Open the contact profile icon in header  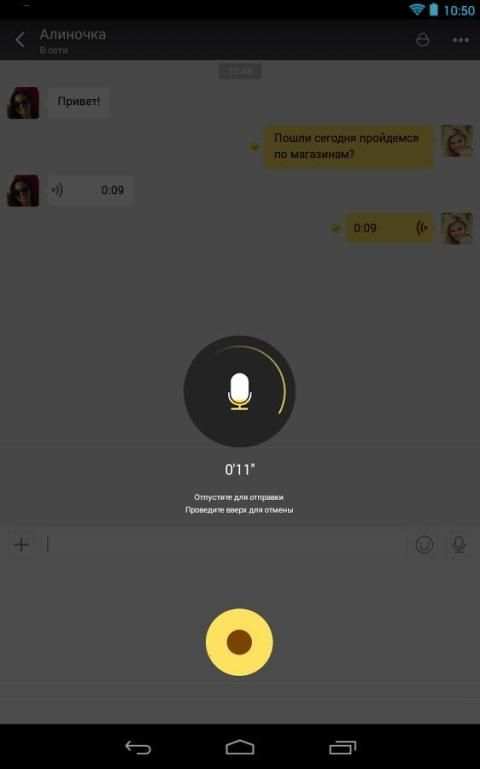click(423, 40)
